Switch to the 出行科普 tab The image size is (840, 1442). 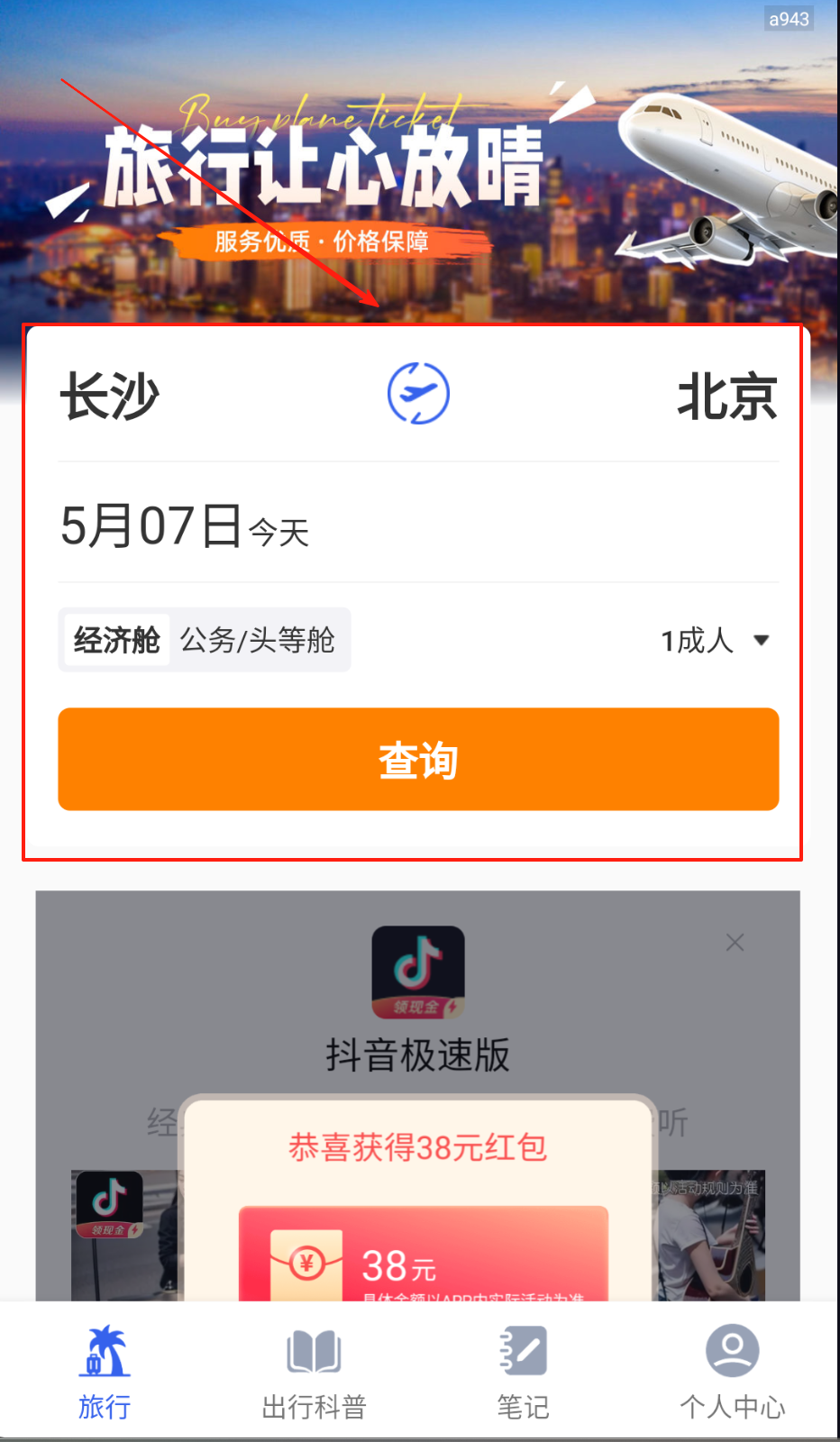(314, 1372)
